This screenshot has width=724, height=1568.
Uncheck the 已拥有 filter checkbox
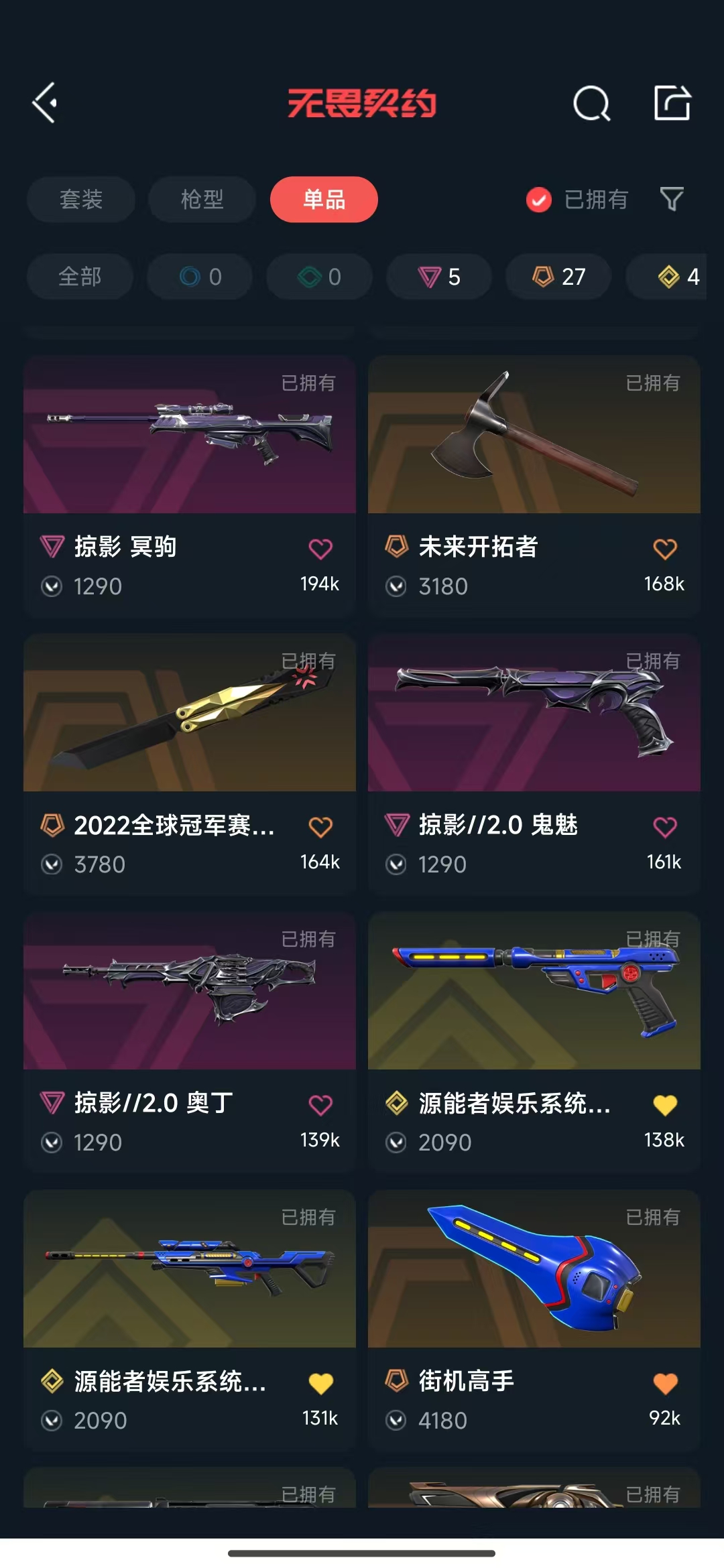pyautogui.click(x=538, y=199)
